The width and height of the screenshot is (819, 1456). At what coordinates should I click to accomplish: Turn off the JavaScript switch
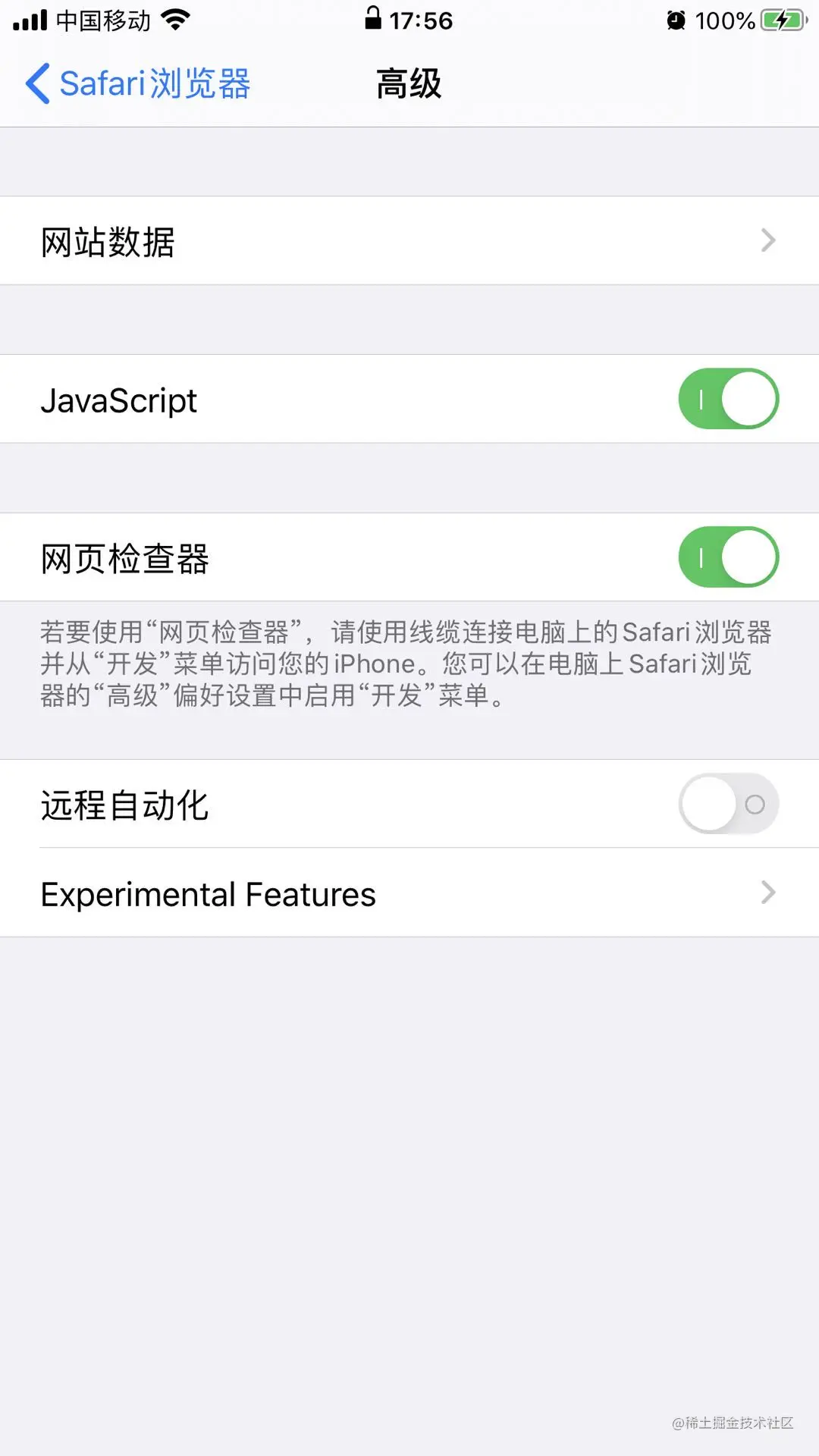click(x=728, y=399)
